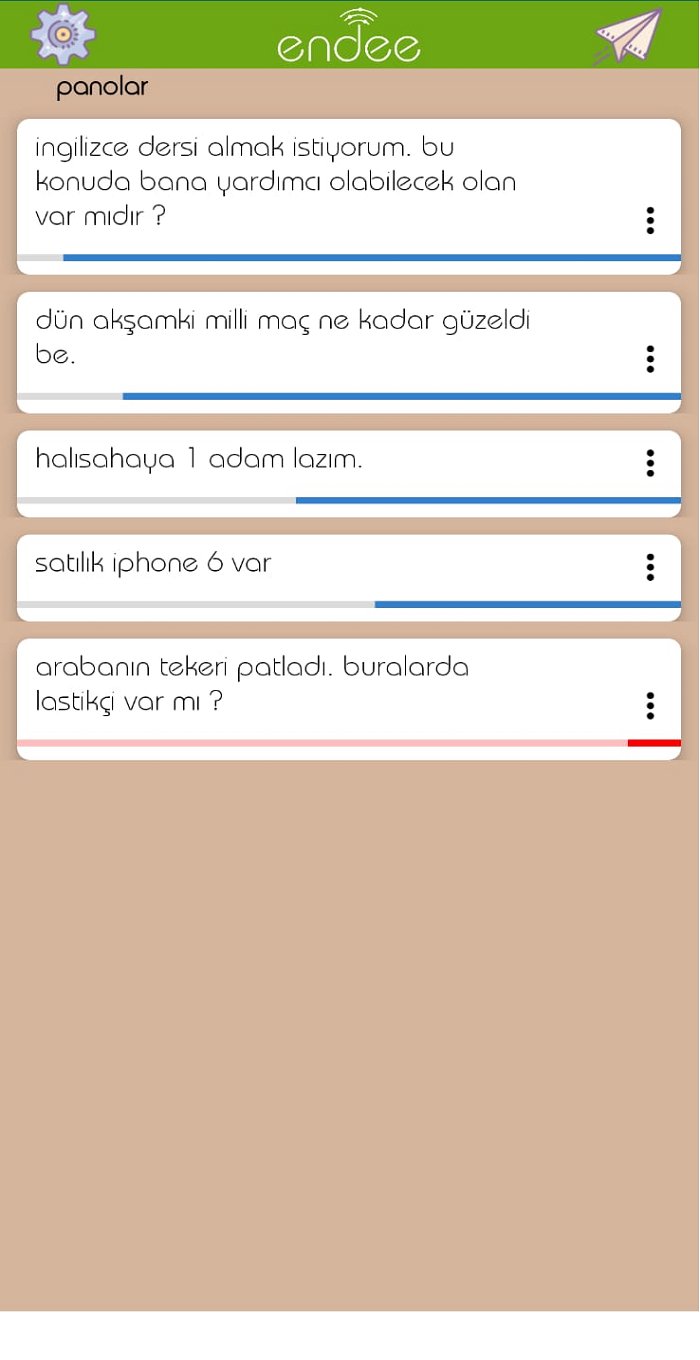
Task: Tap the three dots on the 'halısahaya' post
Action: pos(650,463)
